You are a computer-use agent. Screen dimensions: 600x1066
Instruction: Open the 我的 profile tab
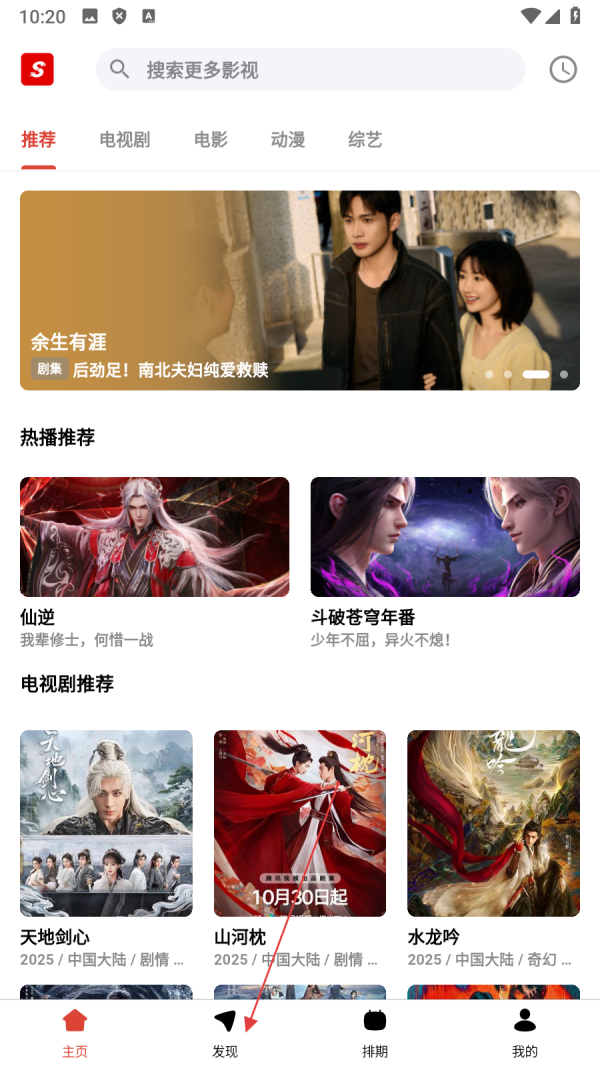point(525,1033)
